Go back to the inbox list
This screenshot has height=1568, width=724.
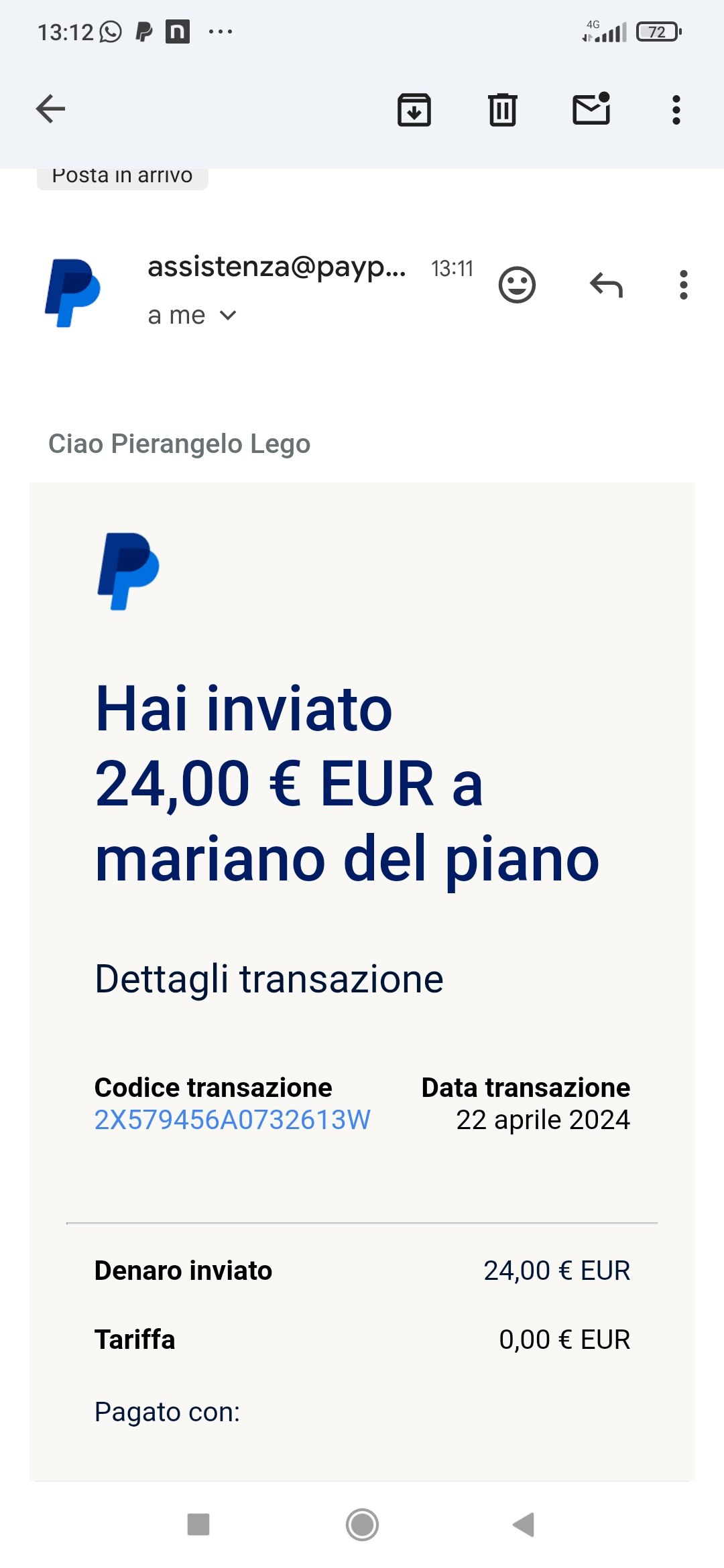click(51, 109)
